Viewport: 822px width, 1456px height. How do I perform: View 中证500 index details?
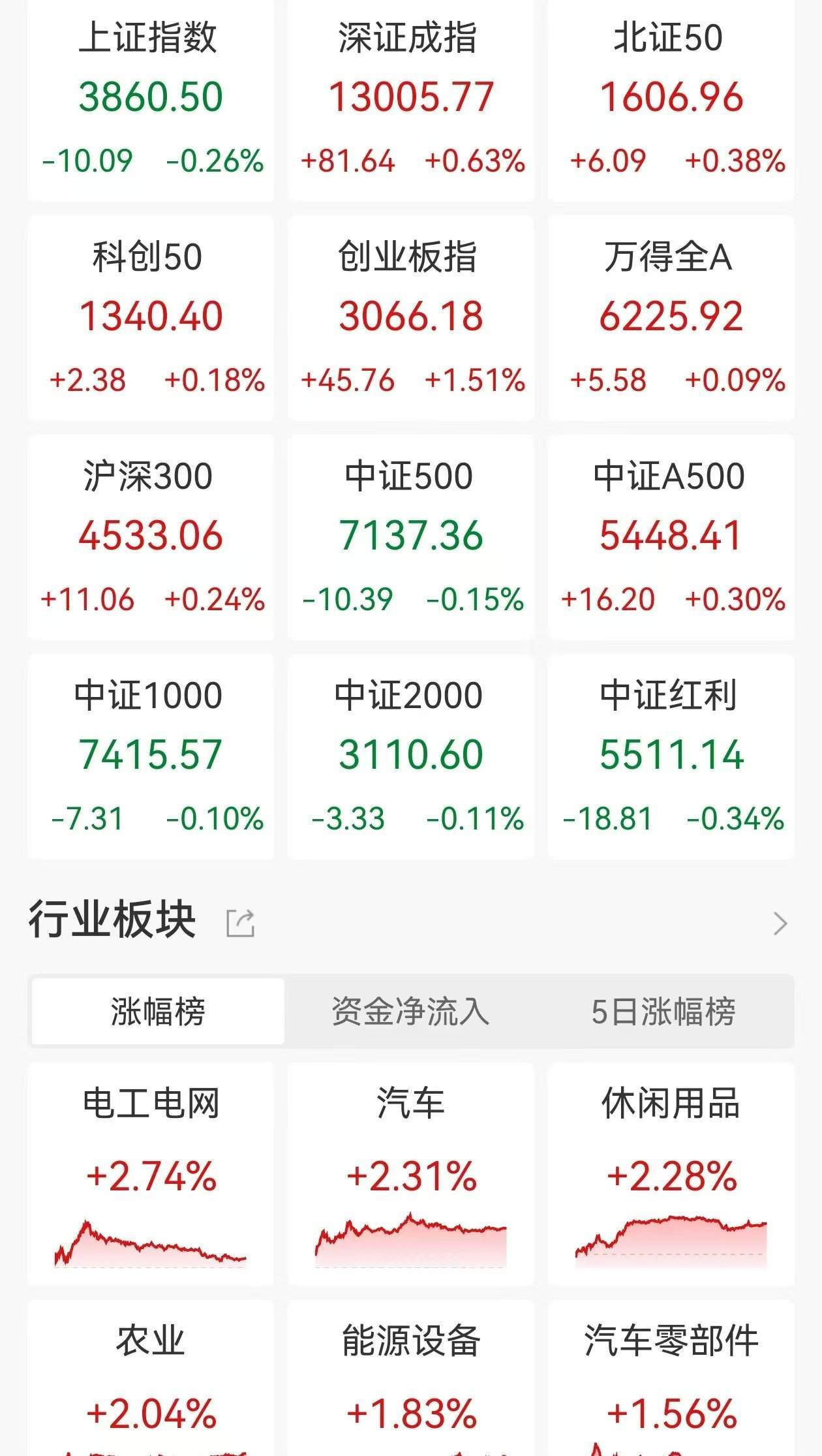pyautogui.click(x=411, y=537)
